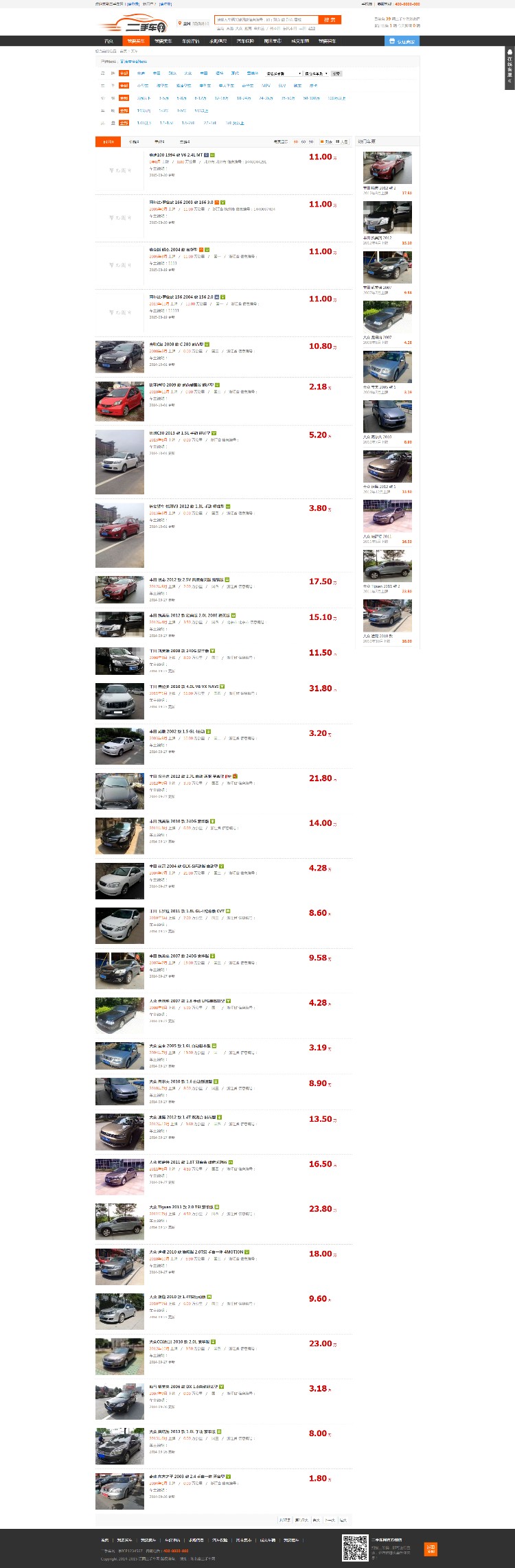Expand the online customer service side panel
515x1568 pixels.
coord(510,69)
